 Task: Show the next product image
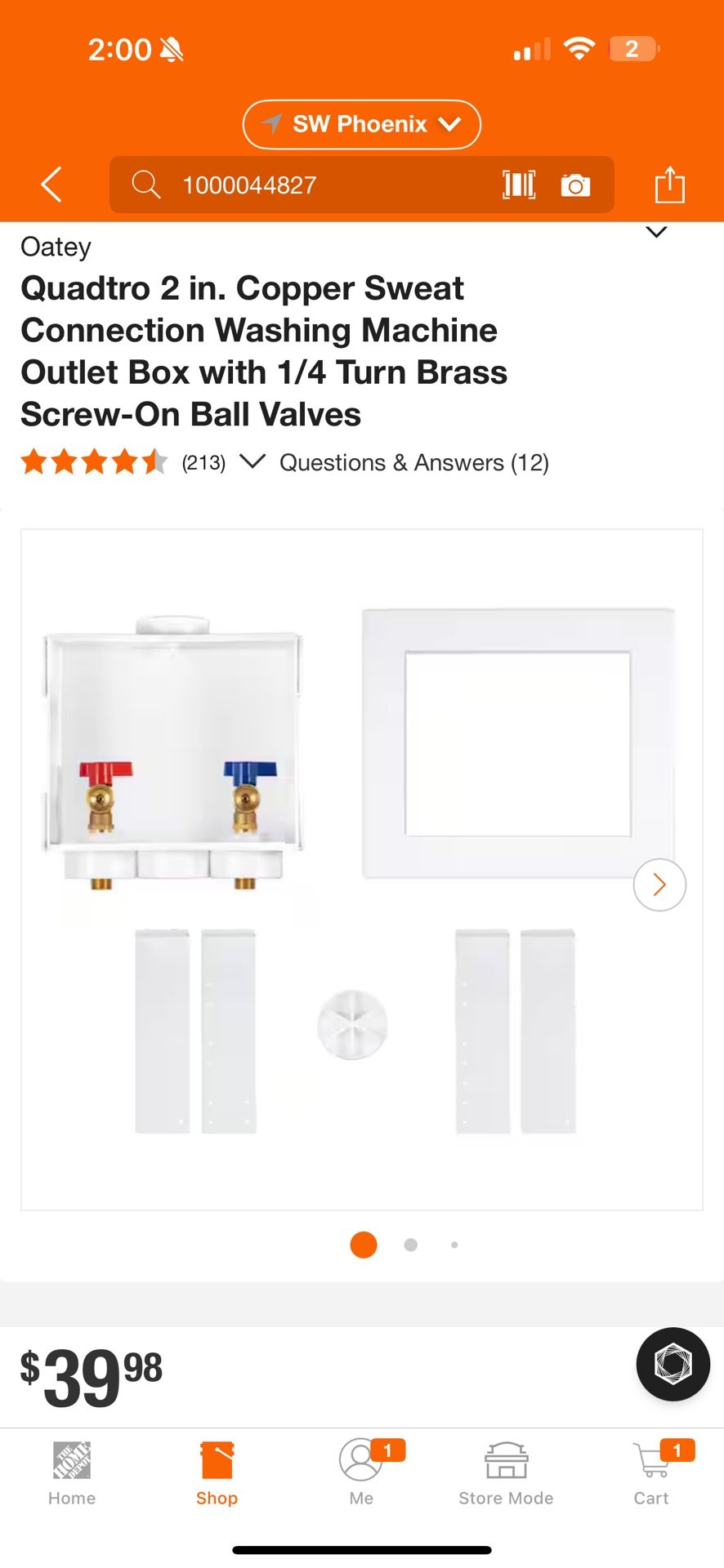pyautogui.click(x=659, y=884)
